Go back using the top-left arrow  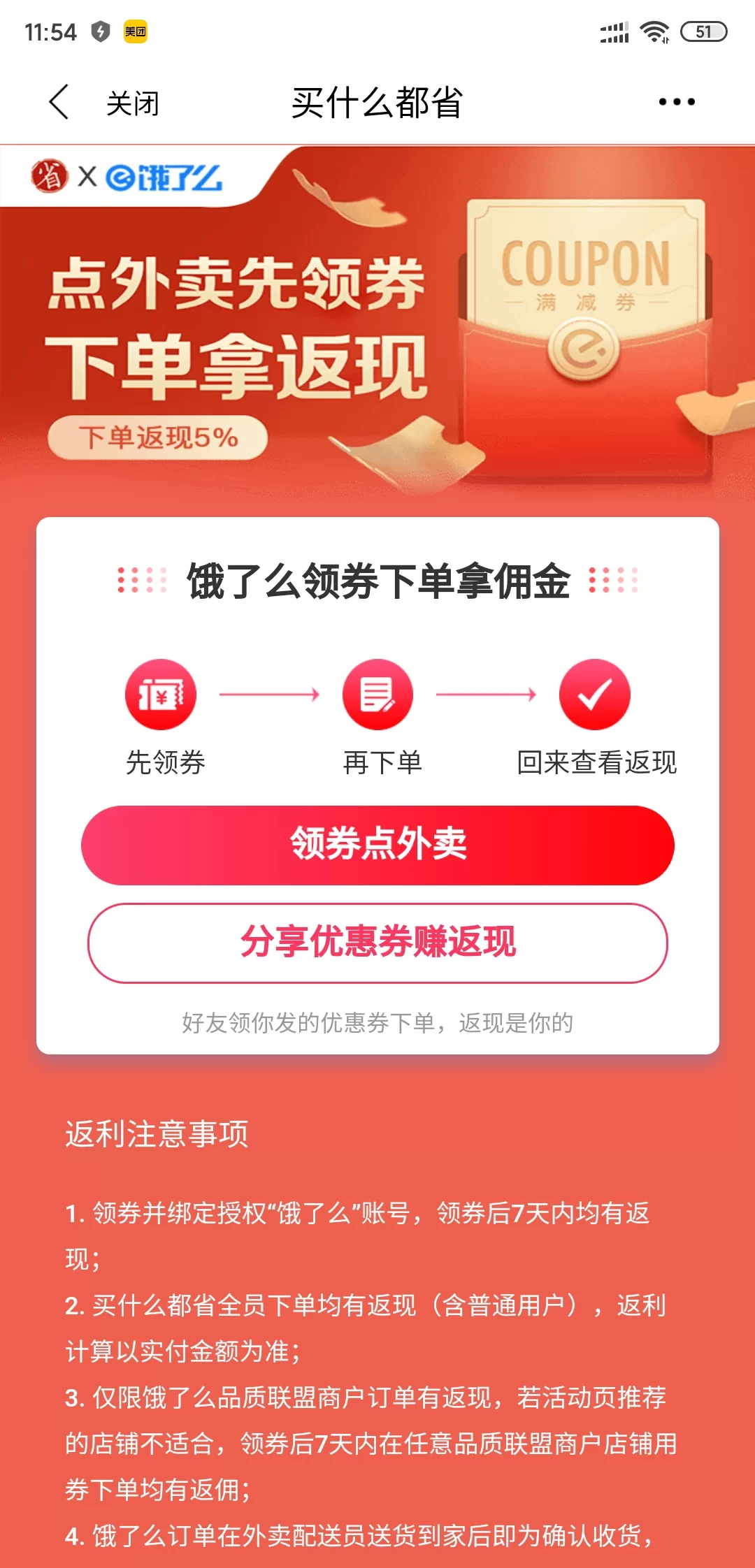click(60, 102)
